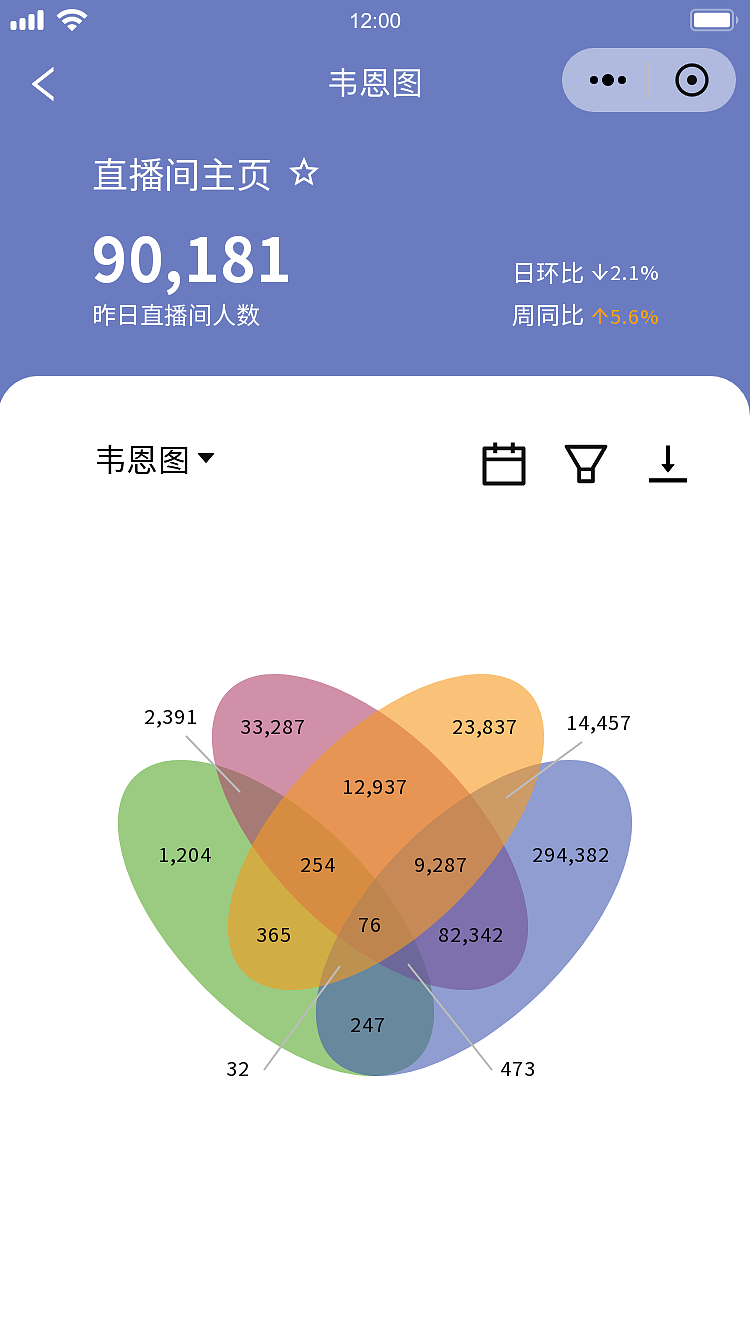
Task: Expand the chart selector triangle arrow
Action: [x=208, y=459]
